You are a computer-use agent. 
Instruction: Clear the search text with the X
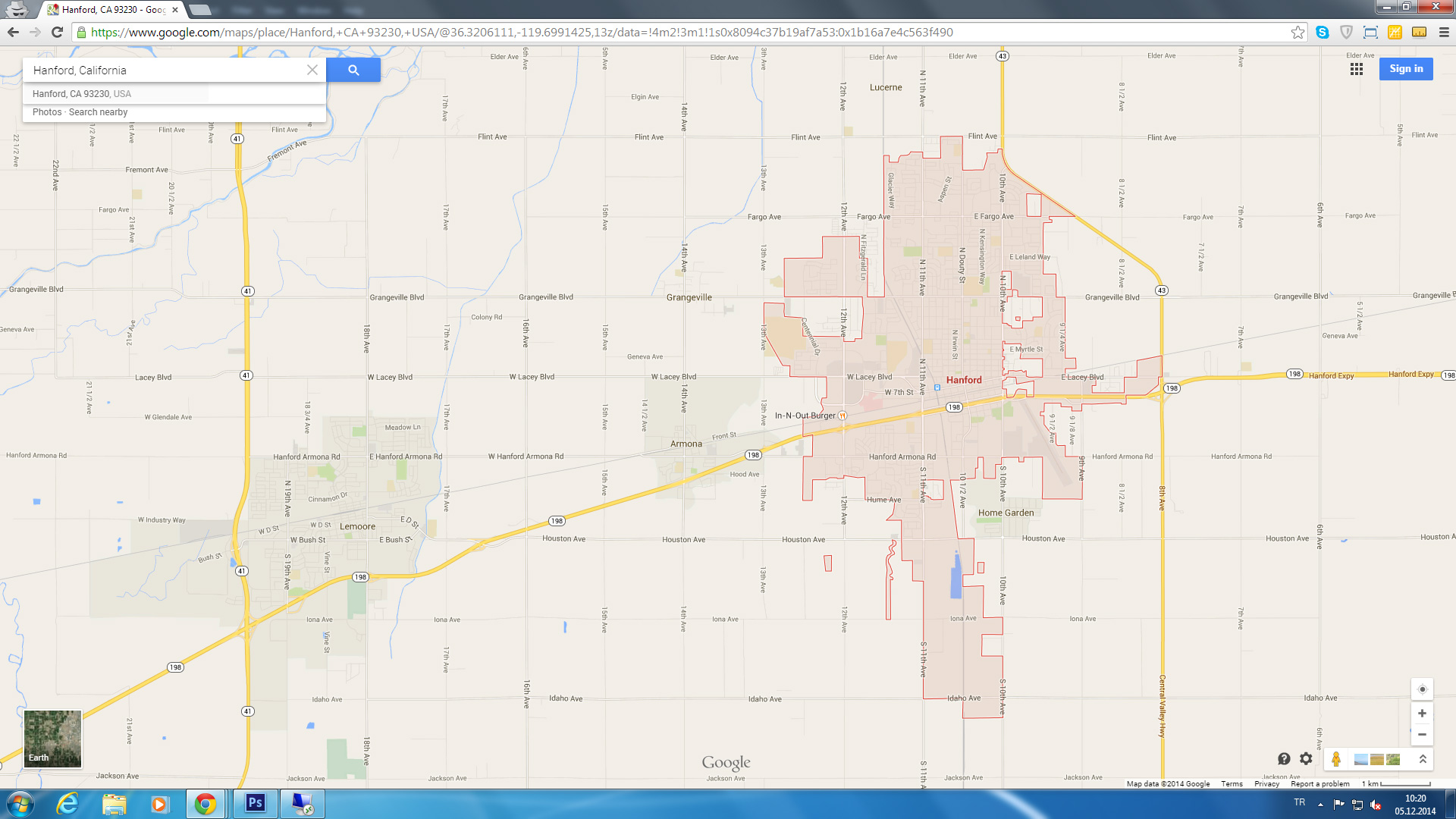click(x=312, y=70)
